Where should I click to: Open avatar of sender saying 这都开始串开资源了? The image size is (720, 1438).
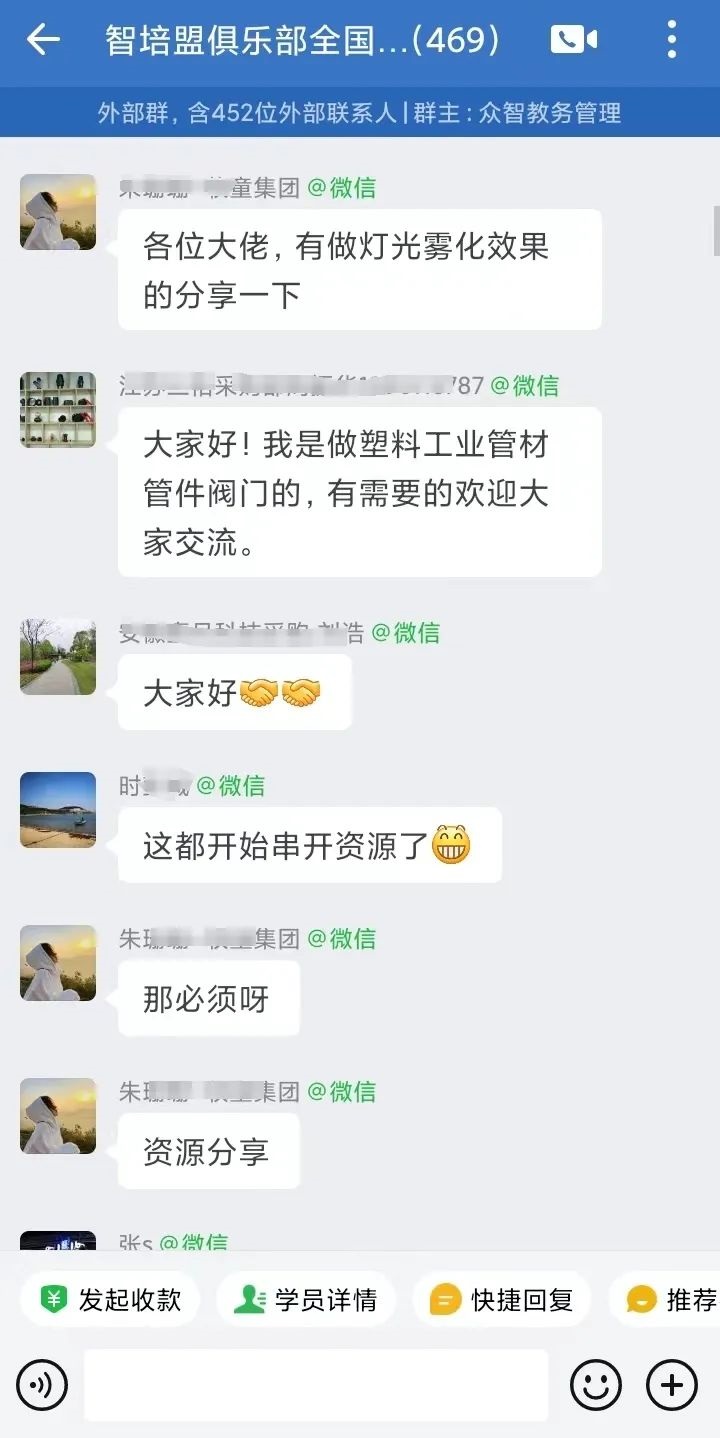(58, 809)
